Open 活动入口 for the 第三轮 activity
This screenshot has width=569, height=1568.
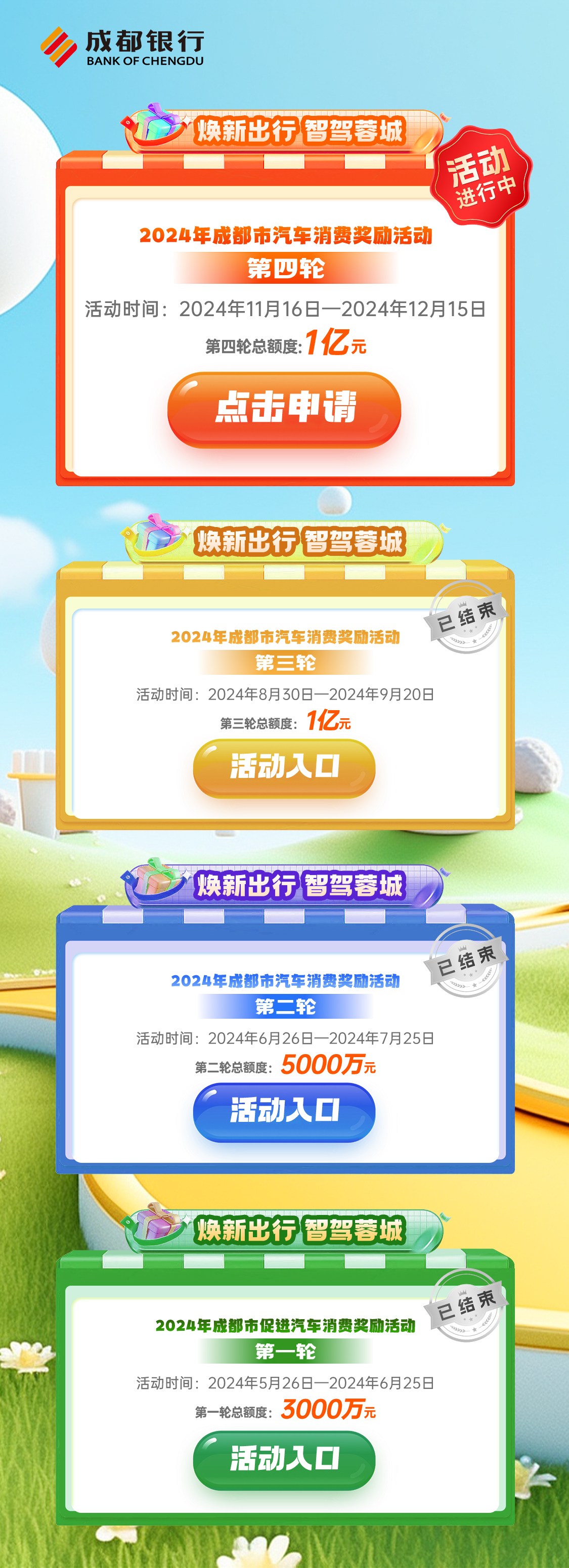(x=284, y=767)
